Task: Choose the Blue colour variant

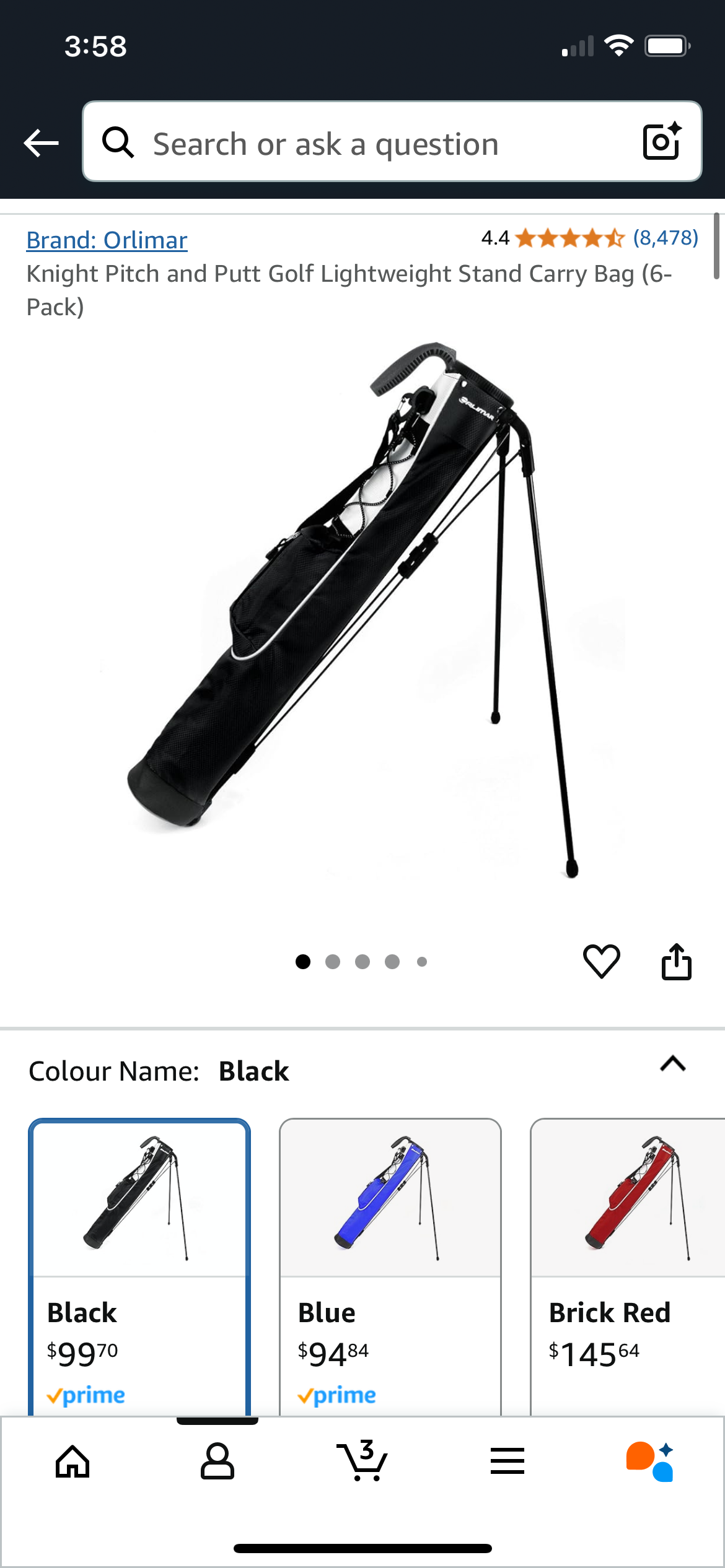Action: pyautogui.click(x=390, y=1263)
